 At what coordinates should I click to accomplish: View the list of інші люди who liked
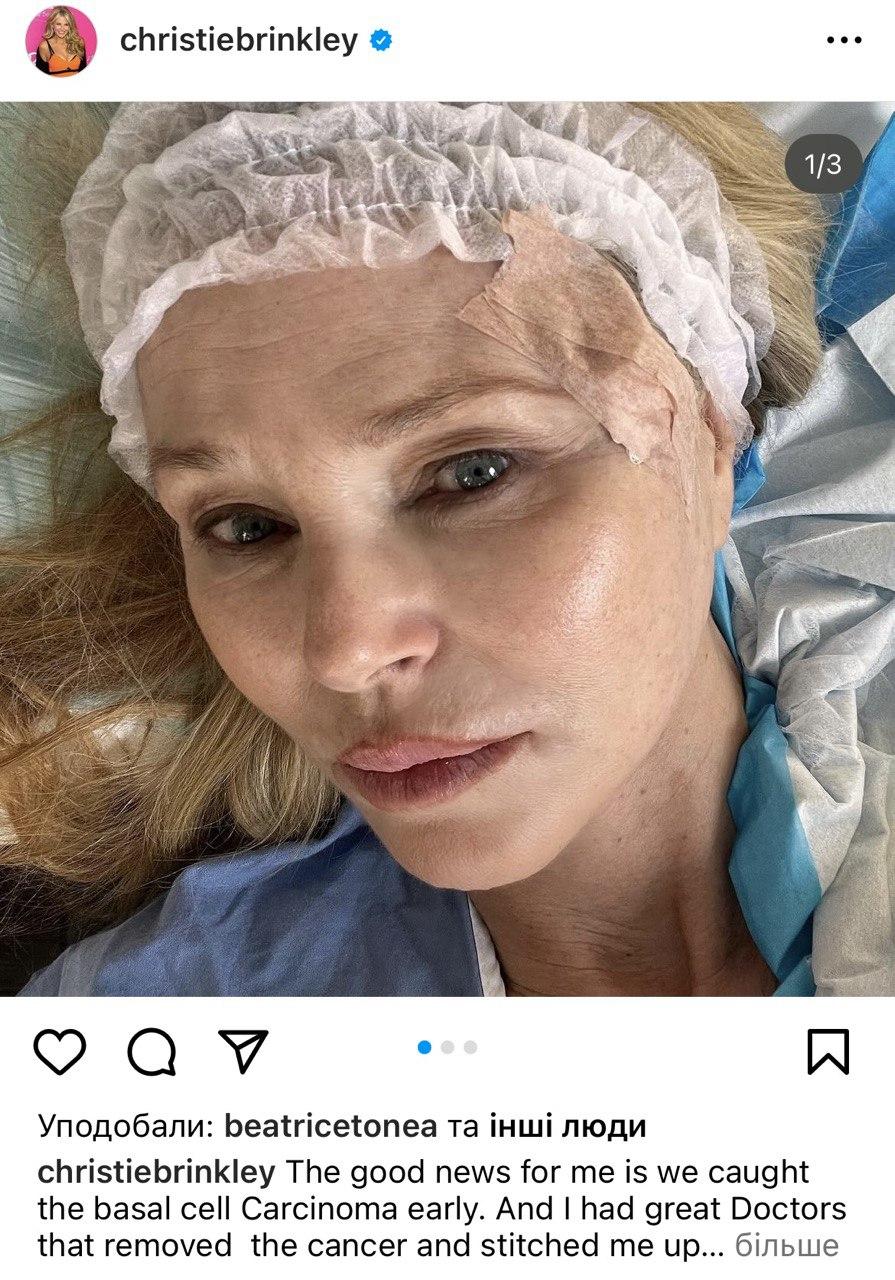[567, 1127]
